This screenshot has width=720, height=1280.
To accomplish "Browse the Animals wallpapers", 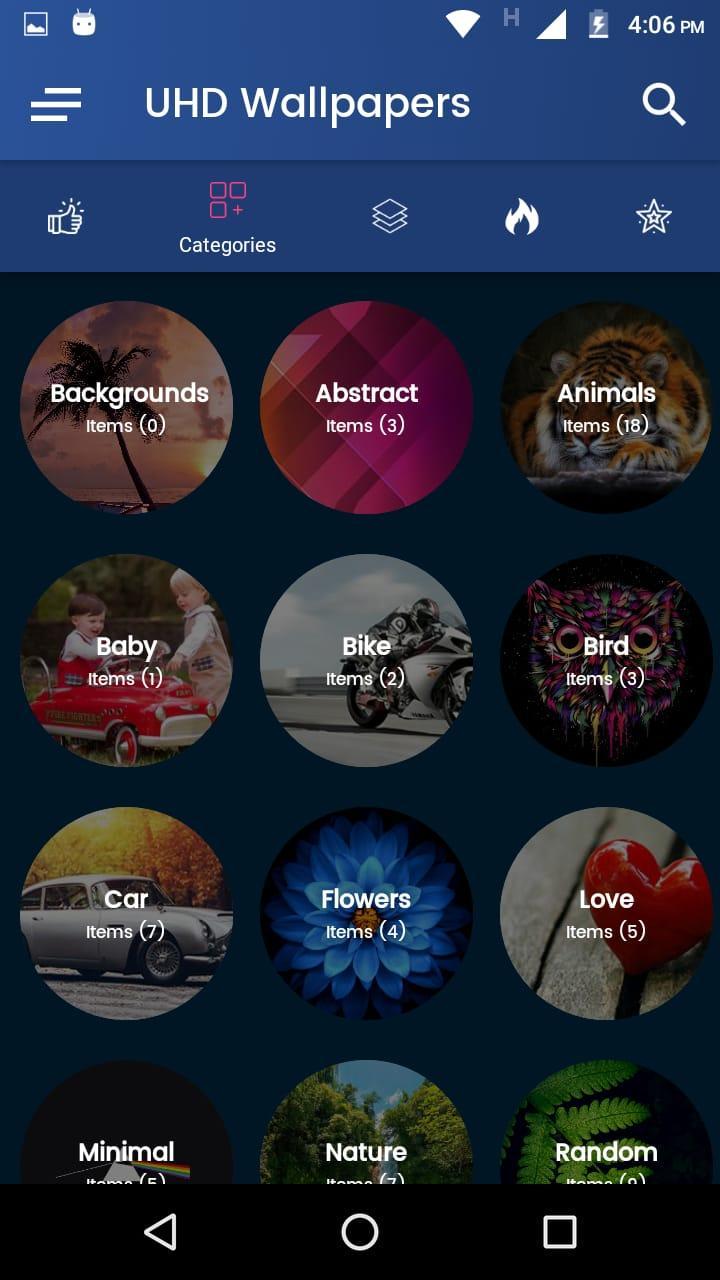I will click(x=606, y=408).
